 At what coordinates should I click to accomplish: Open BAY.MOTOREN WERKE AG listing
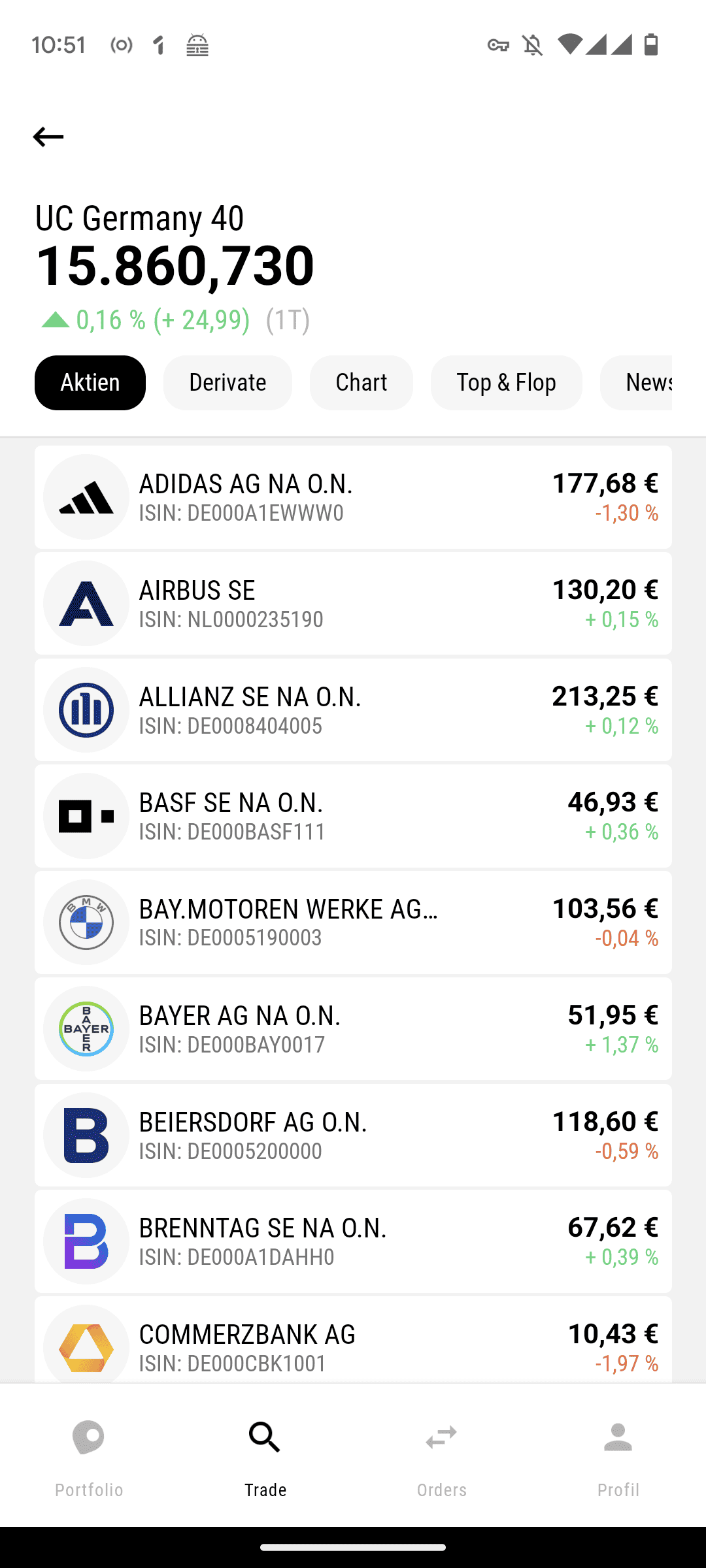point(353,923)
